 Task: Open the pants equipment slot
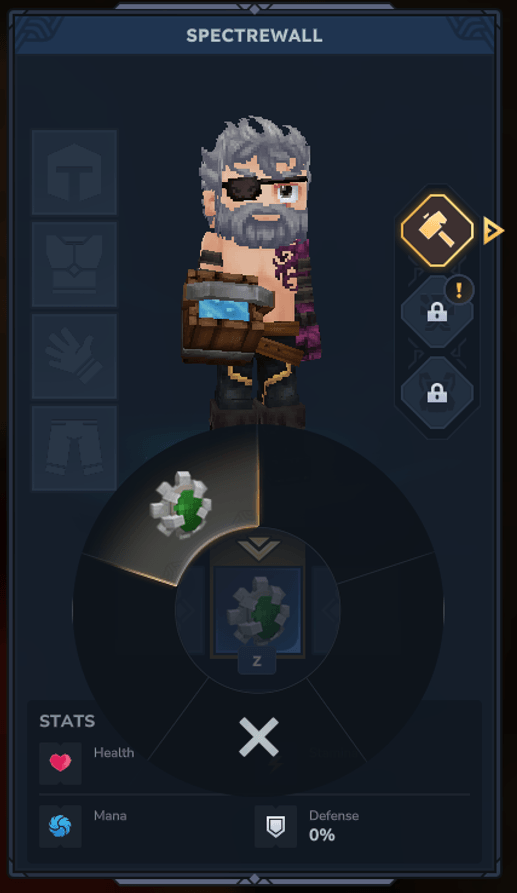[75, 448]
